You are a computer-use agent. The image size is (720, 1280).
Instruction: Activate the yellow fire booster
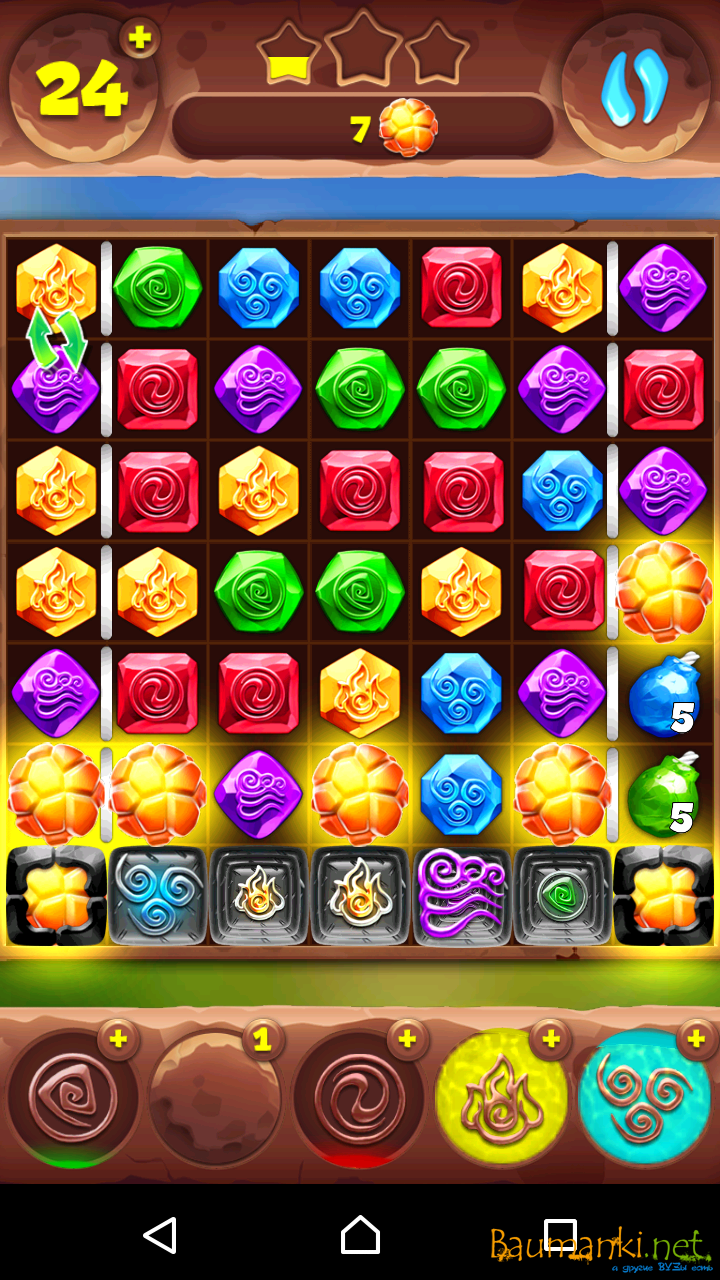coord(501,1097)
